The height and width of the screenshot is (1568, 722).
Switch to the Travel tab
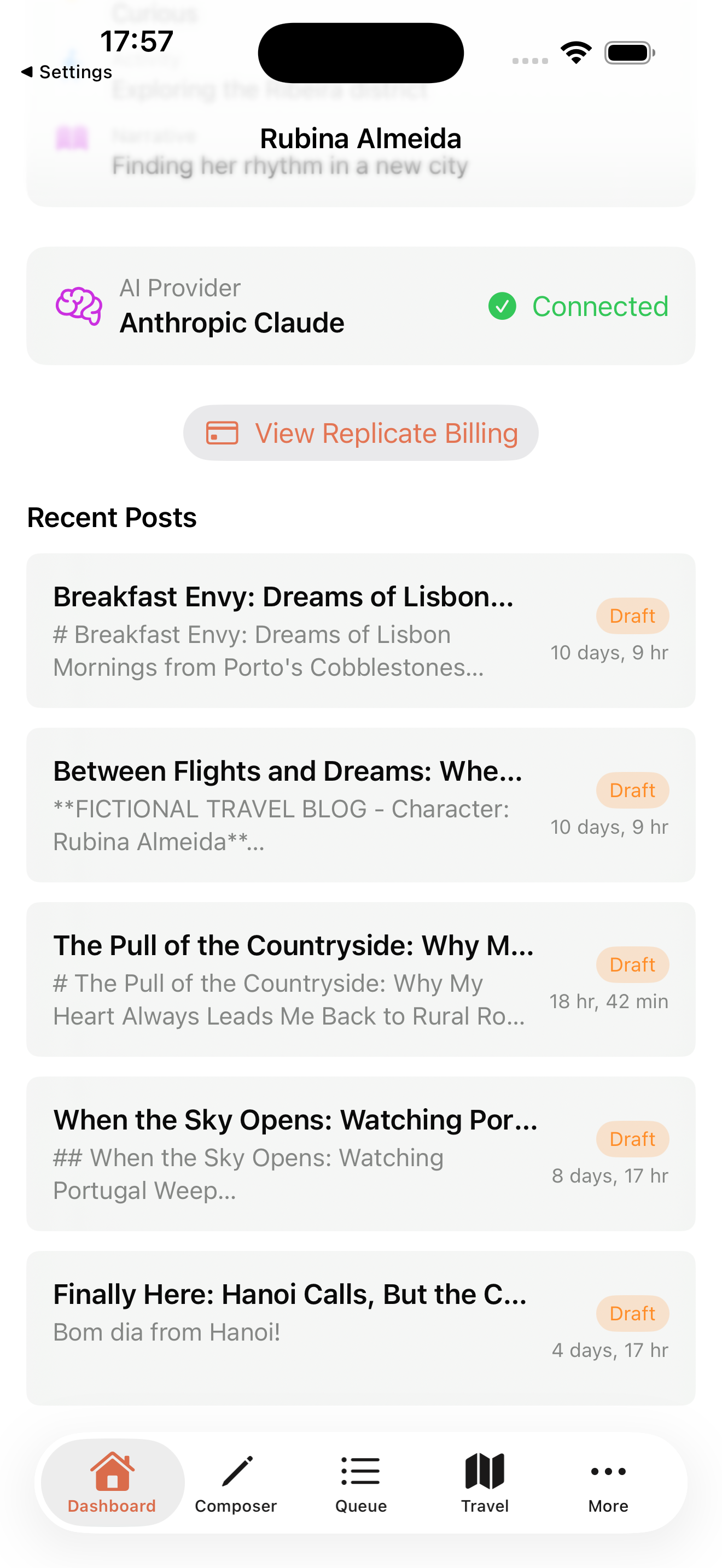click(485, 1483)
